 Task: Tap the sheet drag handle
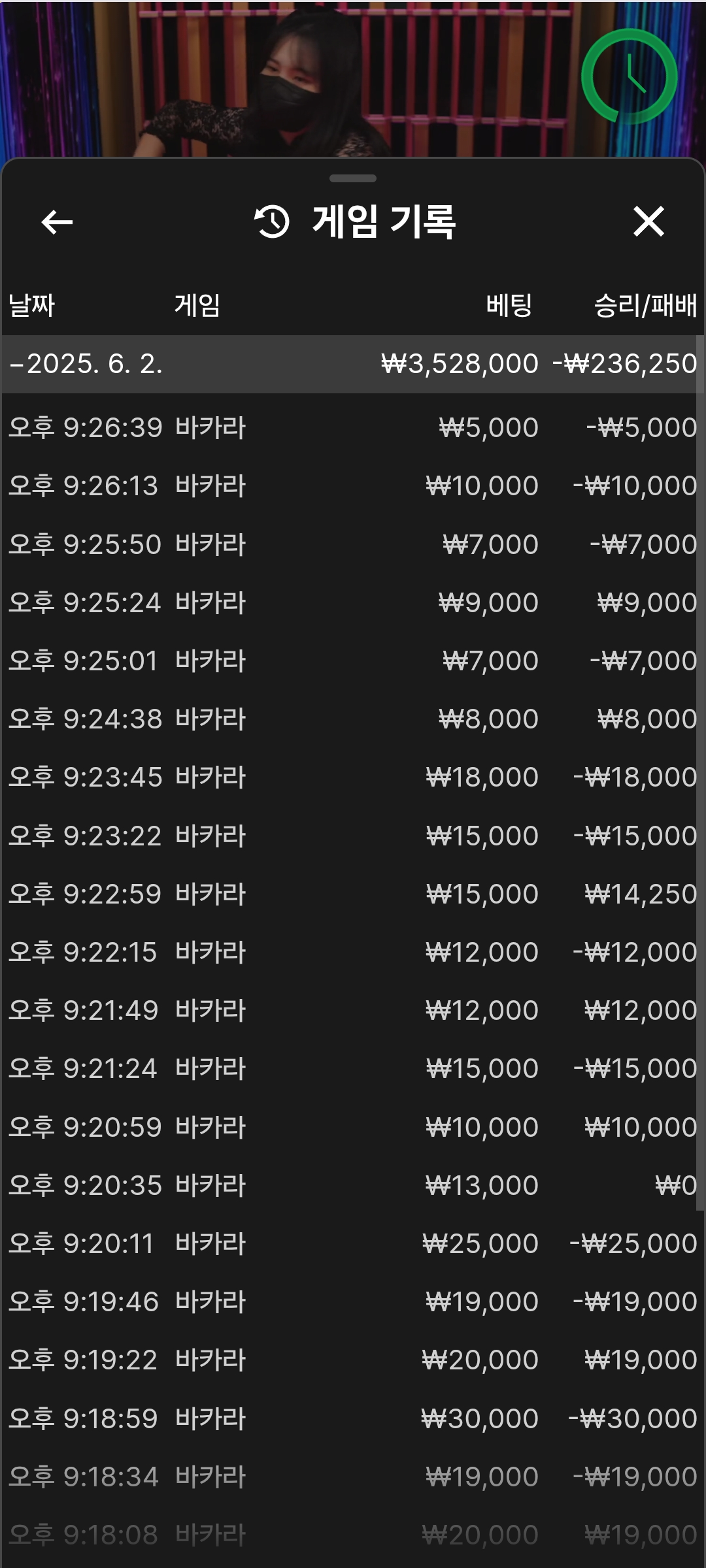pyautogui.click(x=353, y=178)
